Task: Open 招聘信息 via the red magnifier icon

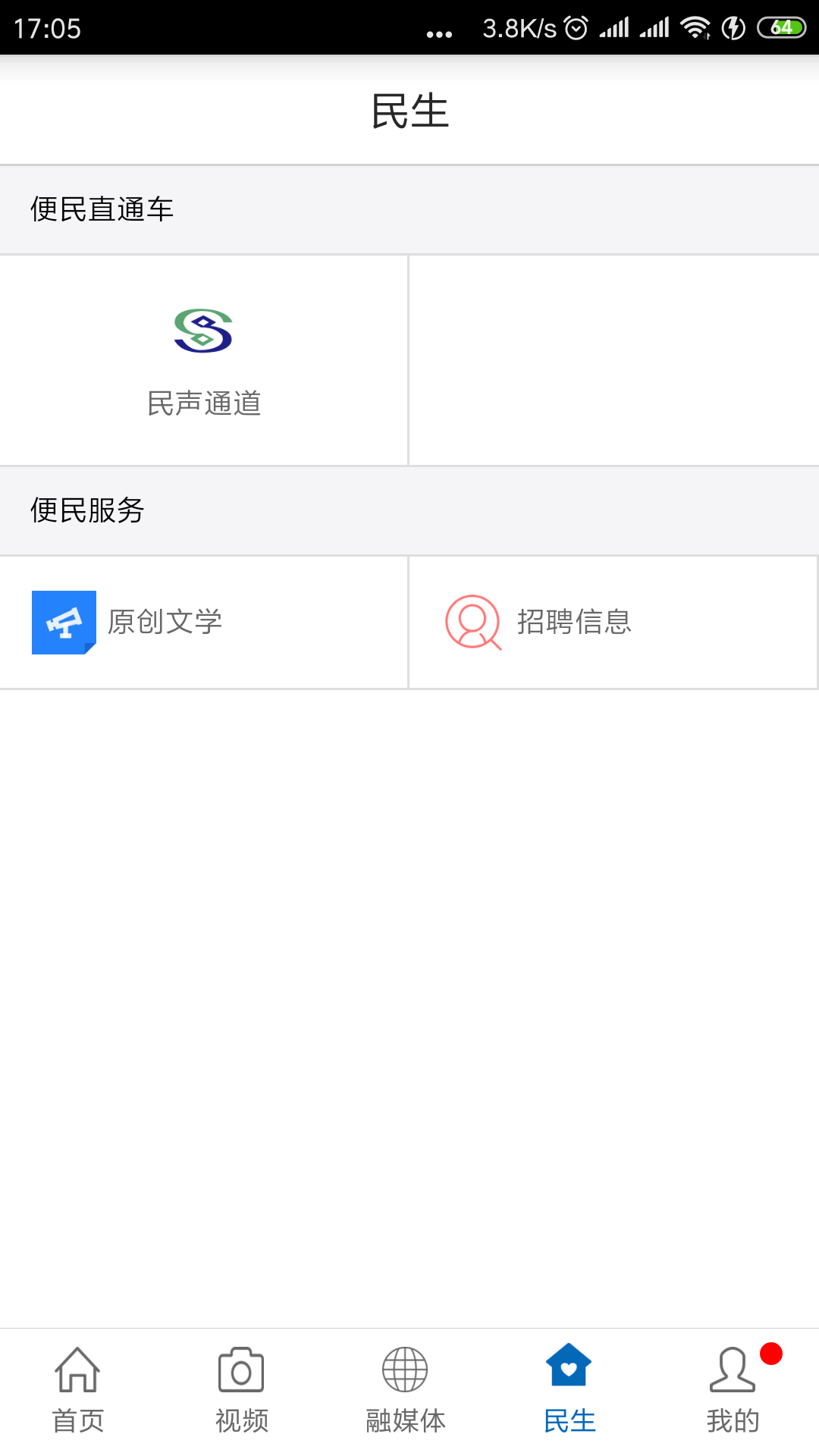Action: point(472,622)
